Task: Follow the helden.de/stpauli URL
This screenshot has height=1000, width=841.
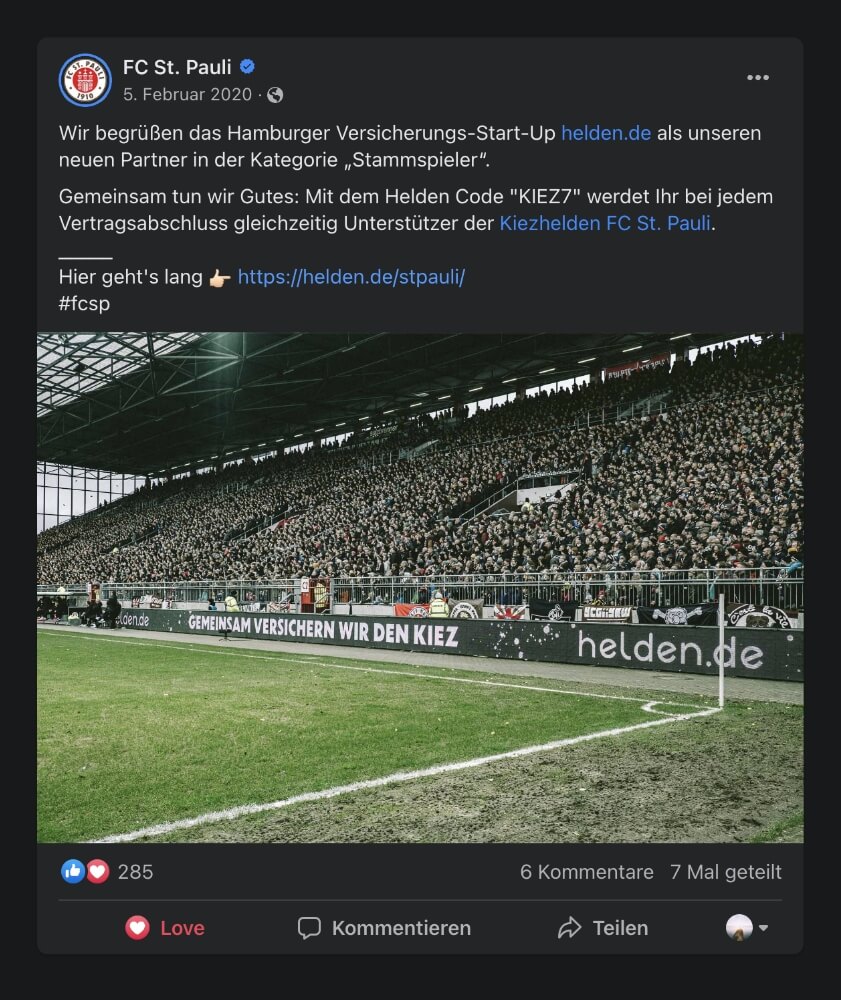Action: [351, 277]
